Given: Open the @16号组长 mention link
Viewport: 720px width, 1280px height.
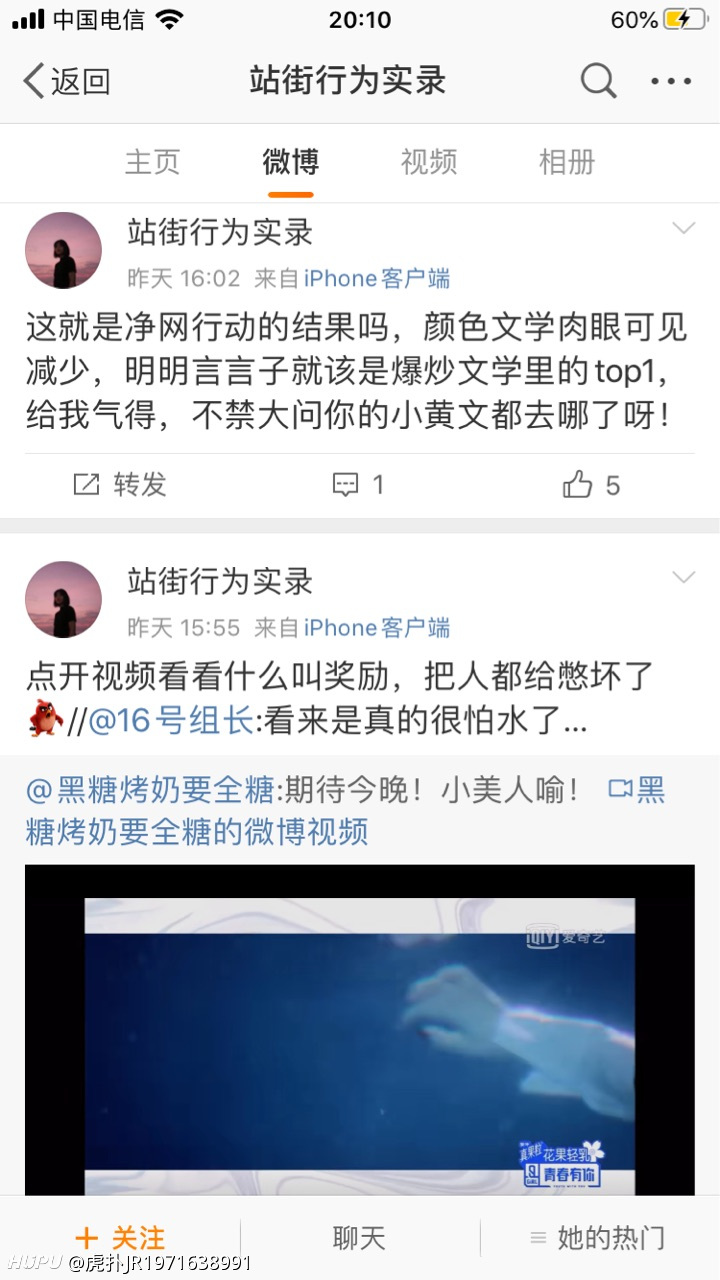Looking at the screenshot, I should pyautogui.click(x=171, y=721).
